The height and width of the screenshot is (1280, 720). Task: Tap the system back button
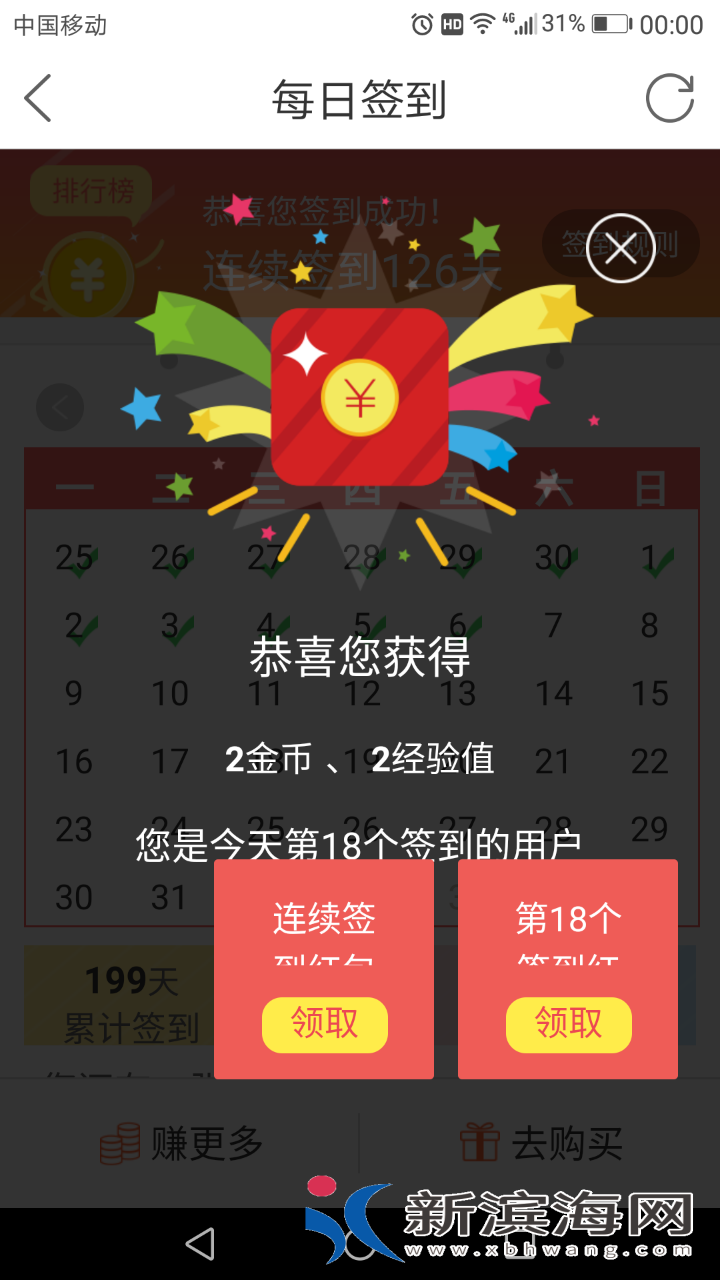(x=200, y=1244)
